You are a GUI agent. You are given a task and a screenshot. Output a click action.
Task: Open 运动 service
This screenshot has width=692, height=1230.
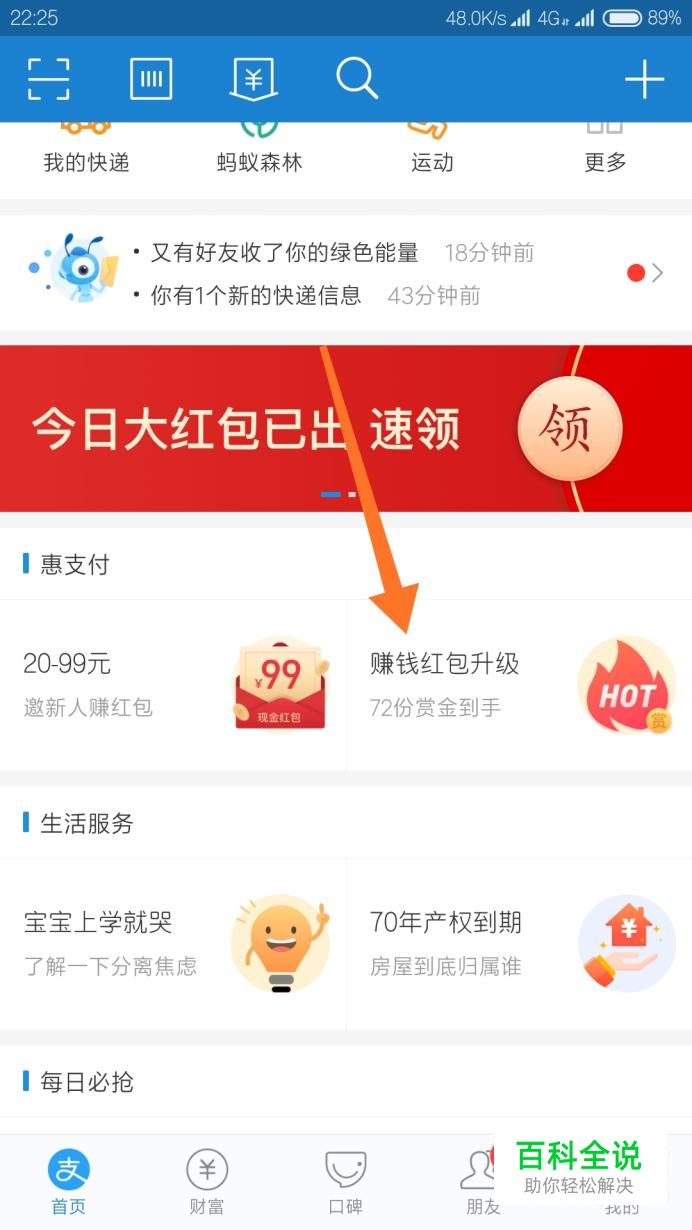(x=432, y=150)
